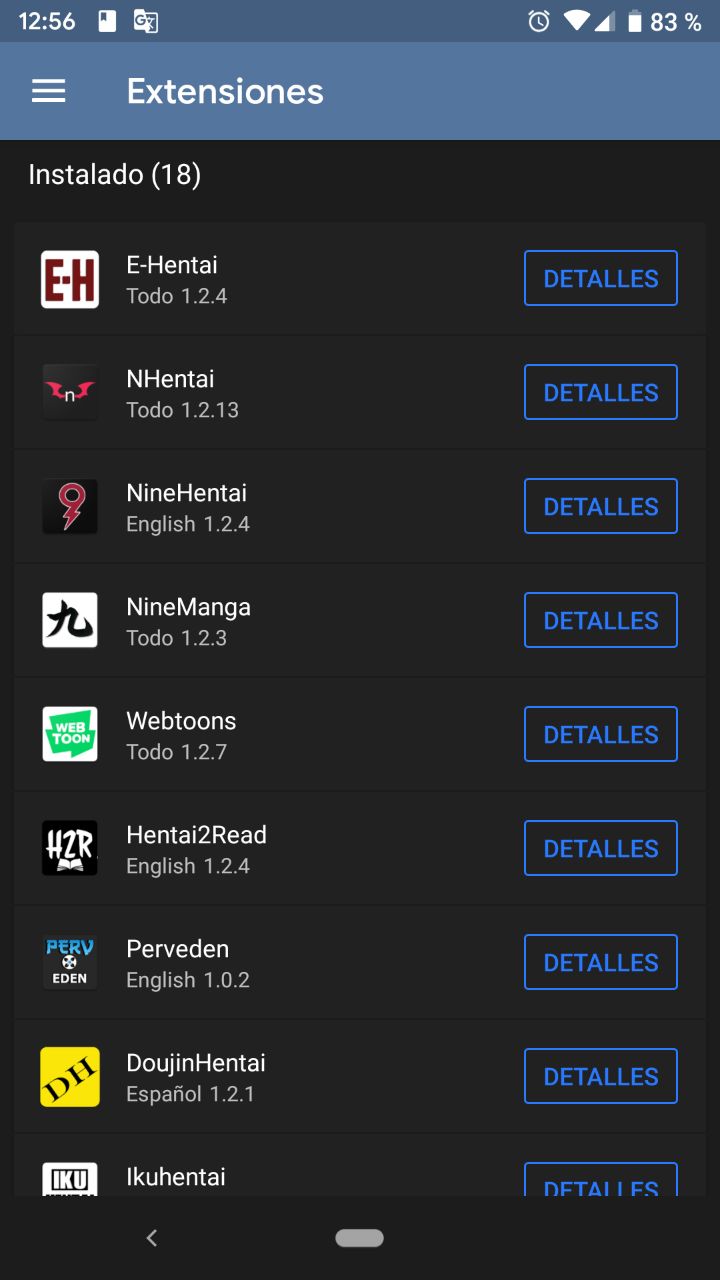Tap the system home pill
Image resolution: width=720 pixels, height=1280 pixels.
tap(360, 1238)
